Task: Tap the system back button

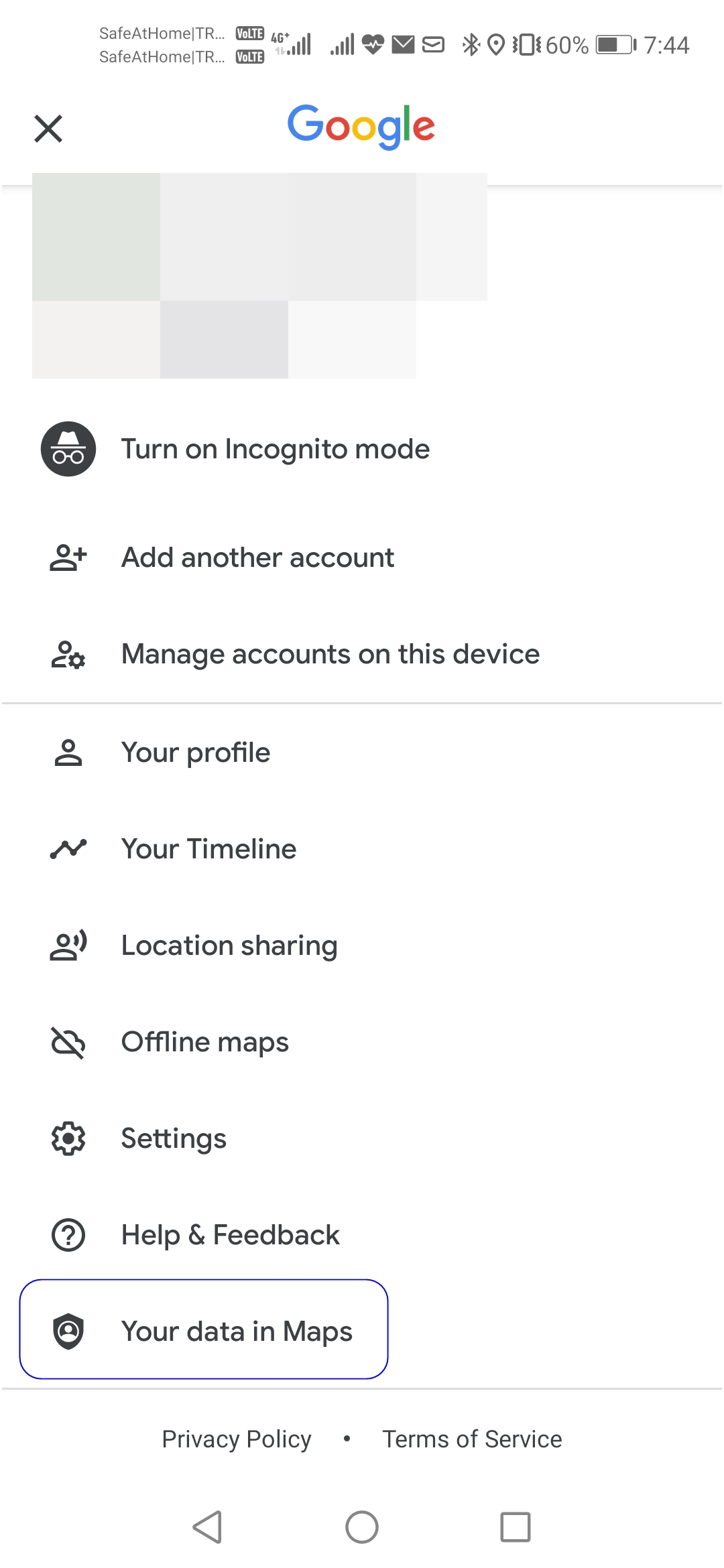Action: (x=208, y=1527)
